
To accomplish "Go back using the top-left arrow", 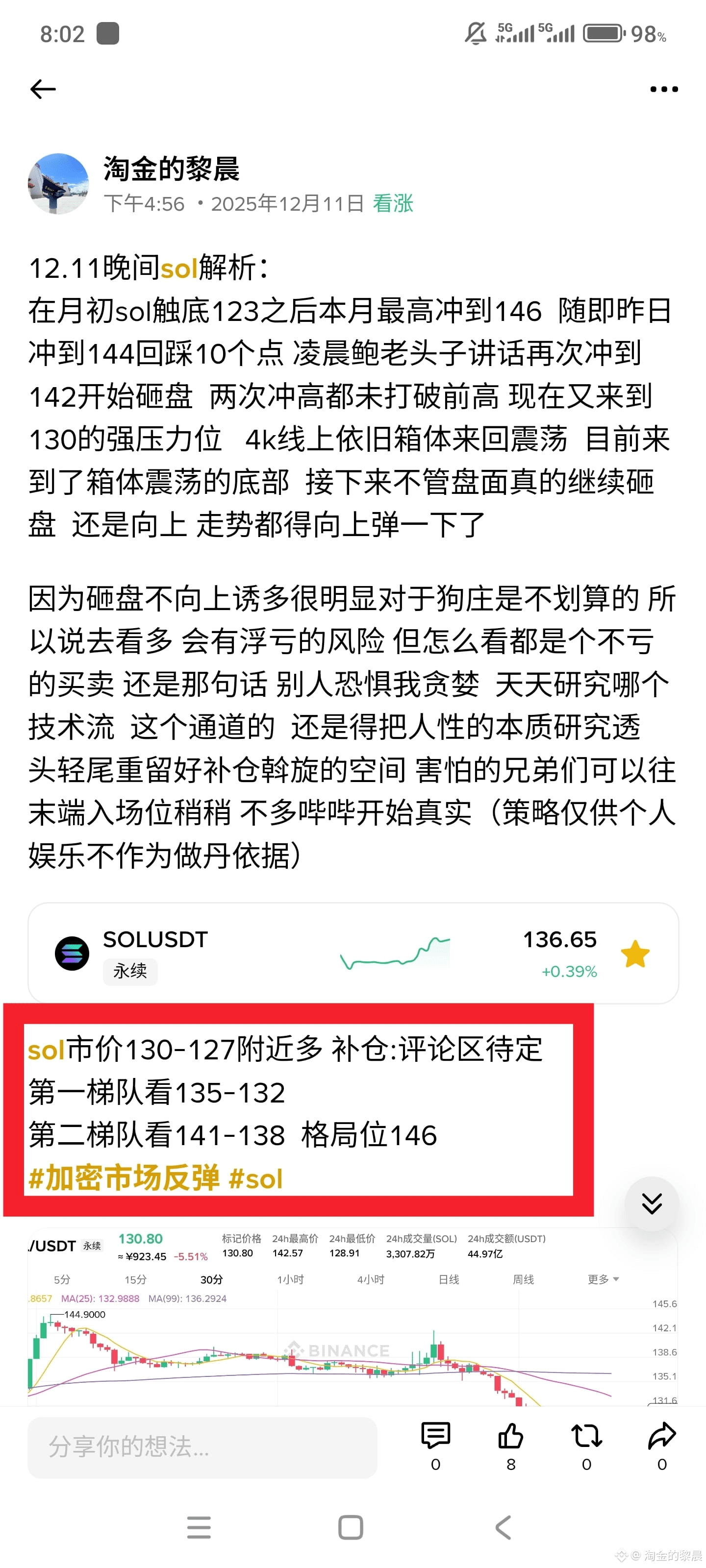I will click(43, 90).
